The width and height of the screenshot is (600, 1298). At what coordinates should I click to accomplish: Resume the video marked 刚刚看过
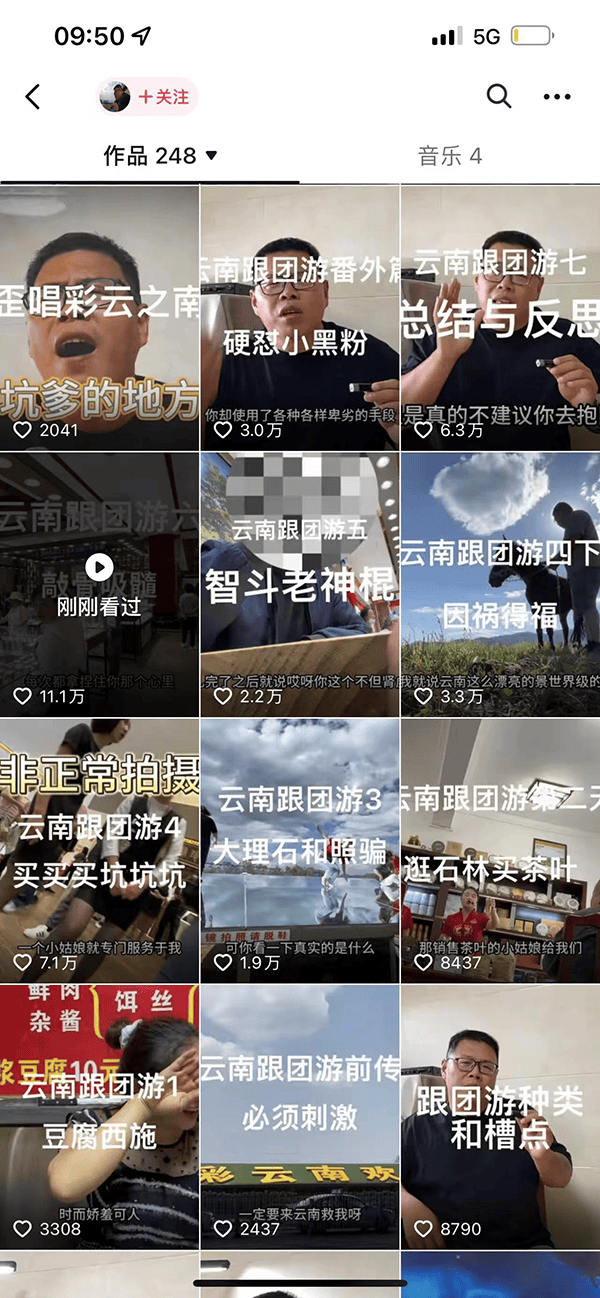[100, 583]
